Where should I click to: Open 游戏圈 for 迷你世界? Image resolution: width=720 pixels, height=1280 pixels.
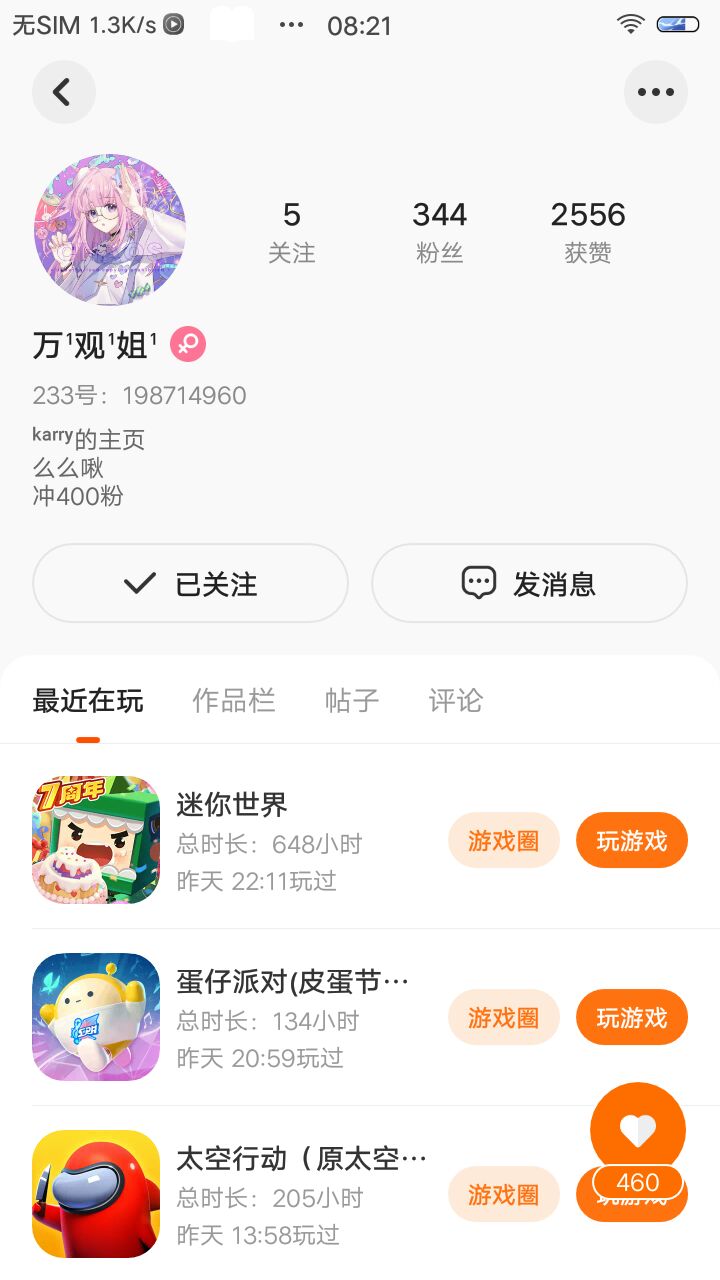(503, 840)
